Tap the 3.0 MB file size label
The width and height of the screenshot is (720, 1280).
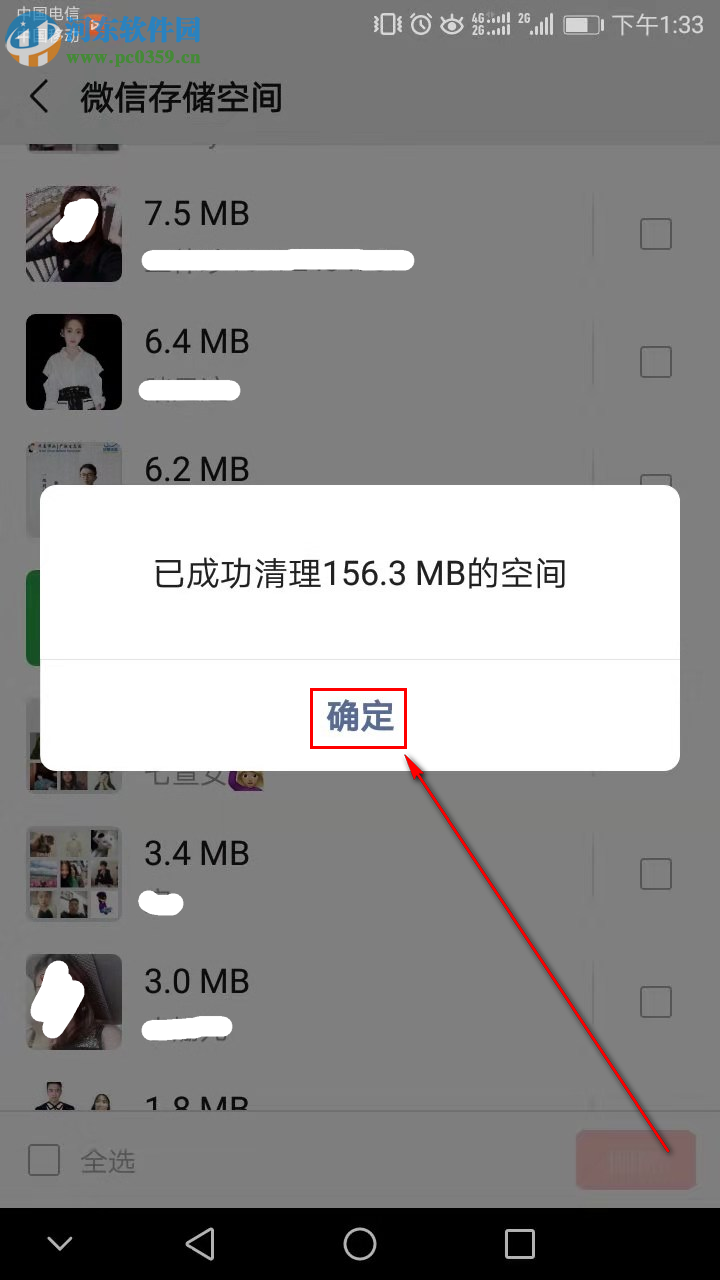(196, 981)
